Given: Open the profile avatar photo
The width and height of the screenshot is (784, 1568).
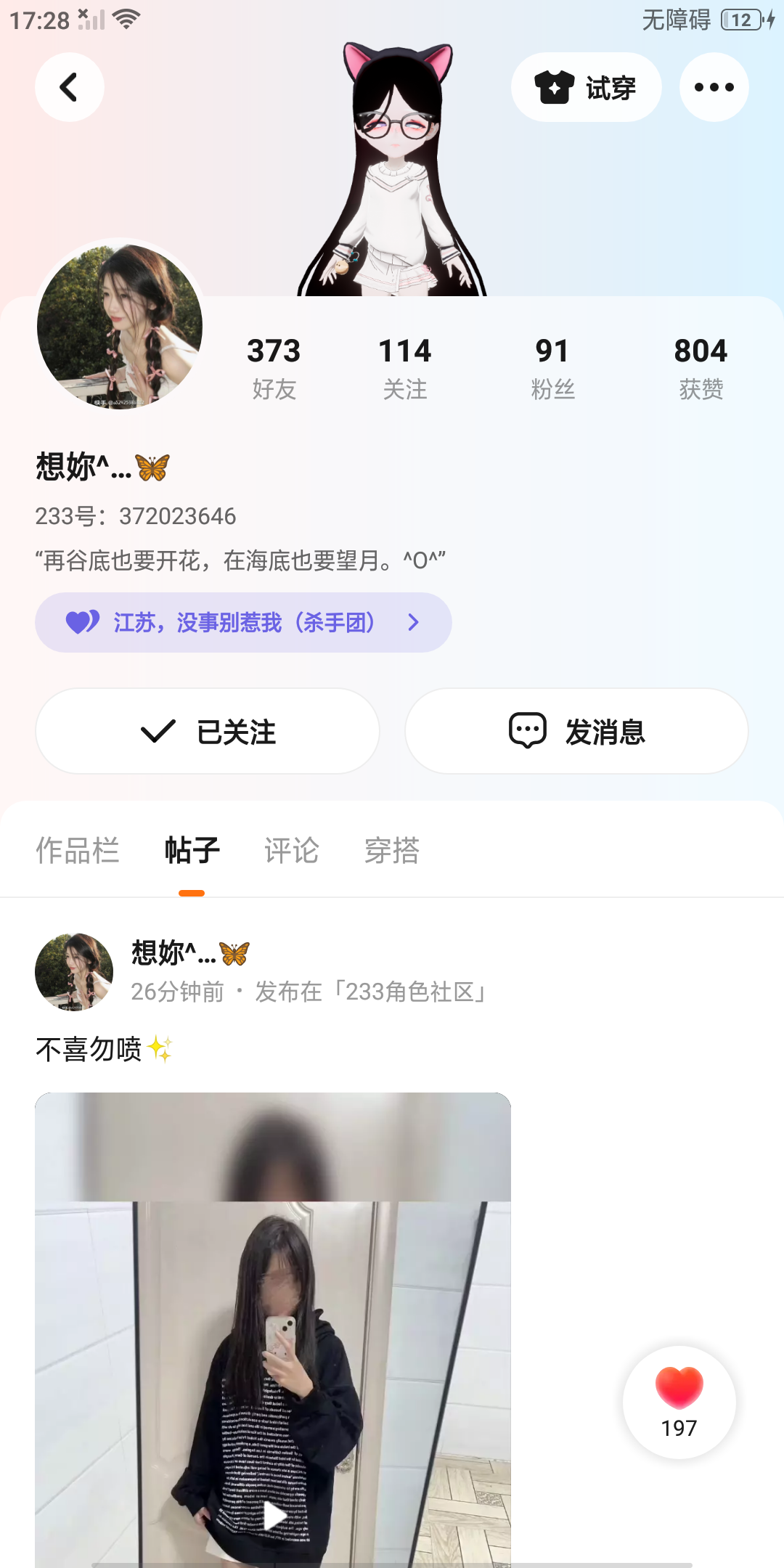Looking at the screenshot, I should tap(120, 327).
